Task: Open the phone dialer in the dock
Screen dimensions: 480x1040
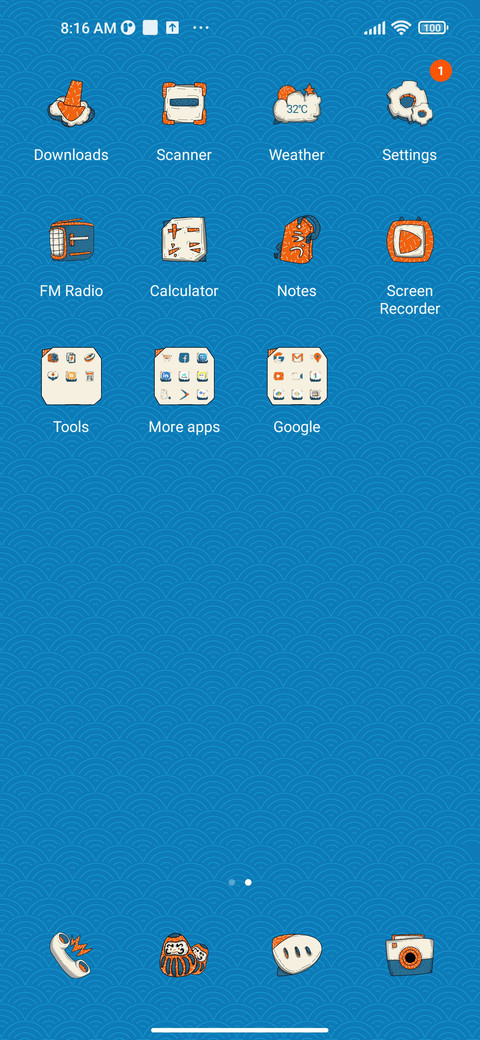Action: pyautogui.click(x=71, y=955)
